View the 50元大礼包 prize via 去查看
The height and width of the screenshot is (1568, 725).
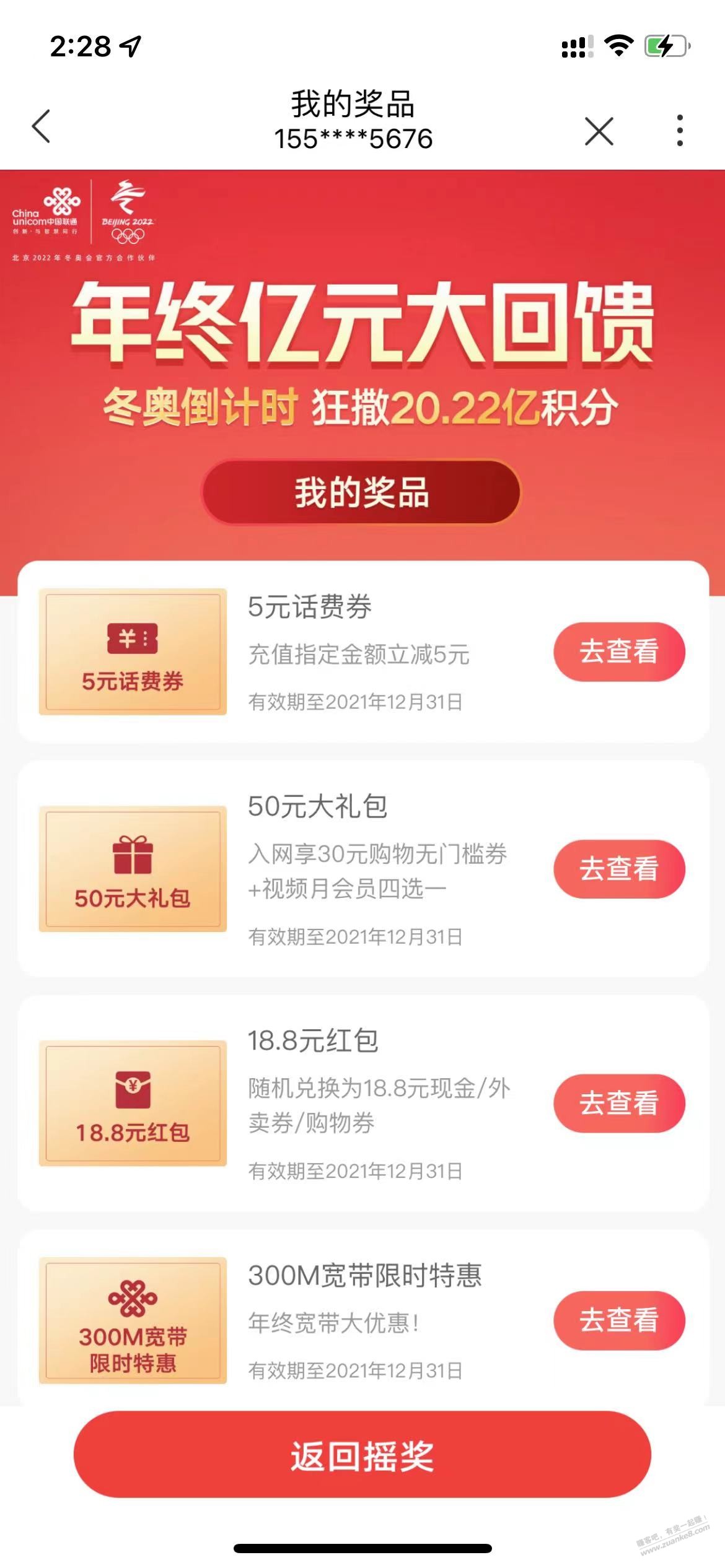618,869
